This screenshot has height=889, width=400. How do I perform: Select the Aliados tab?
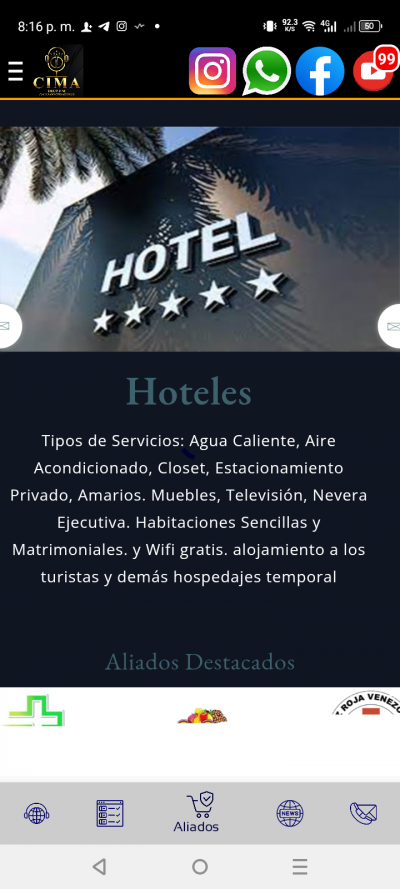point(196,812)
